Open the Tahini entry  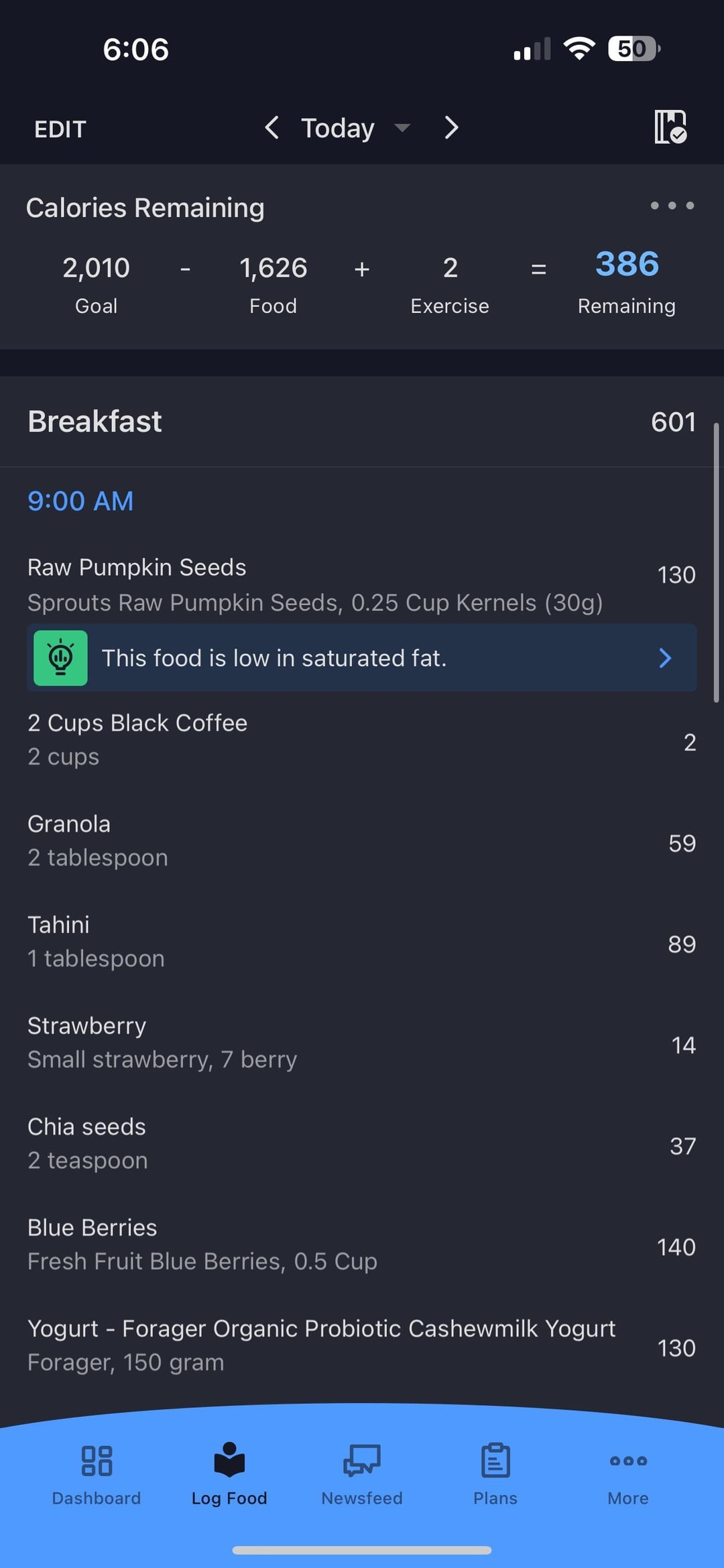coord(362,942)
